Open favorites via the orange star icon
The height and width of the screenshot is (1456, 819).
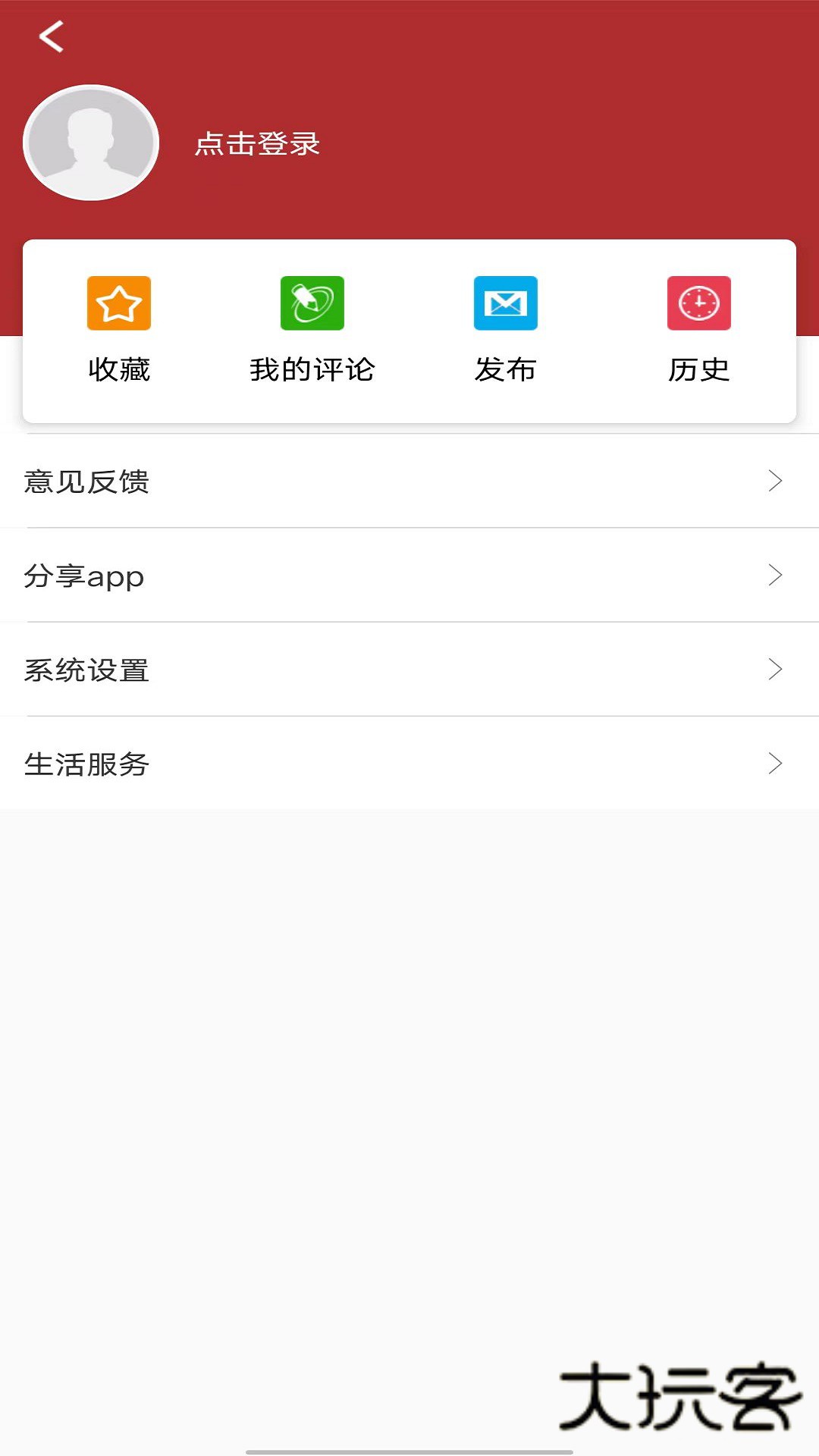click(x=119, y=303)
